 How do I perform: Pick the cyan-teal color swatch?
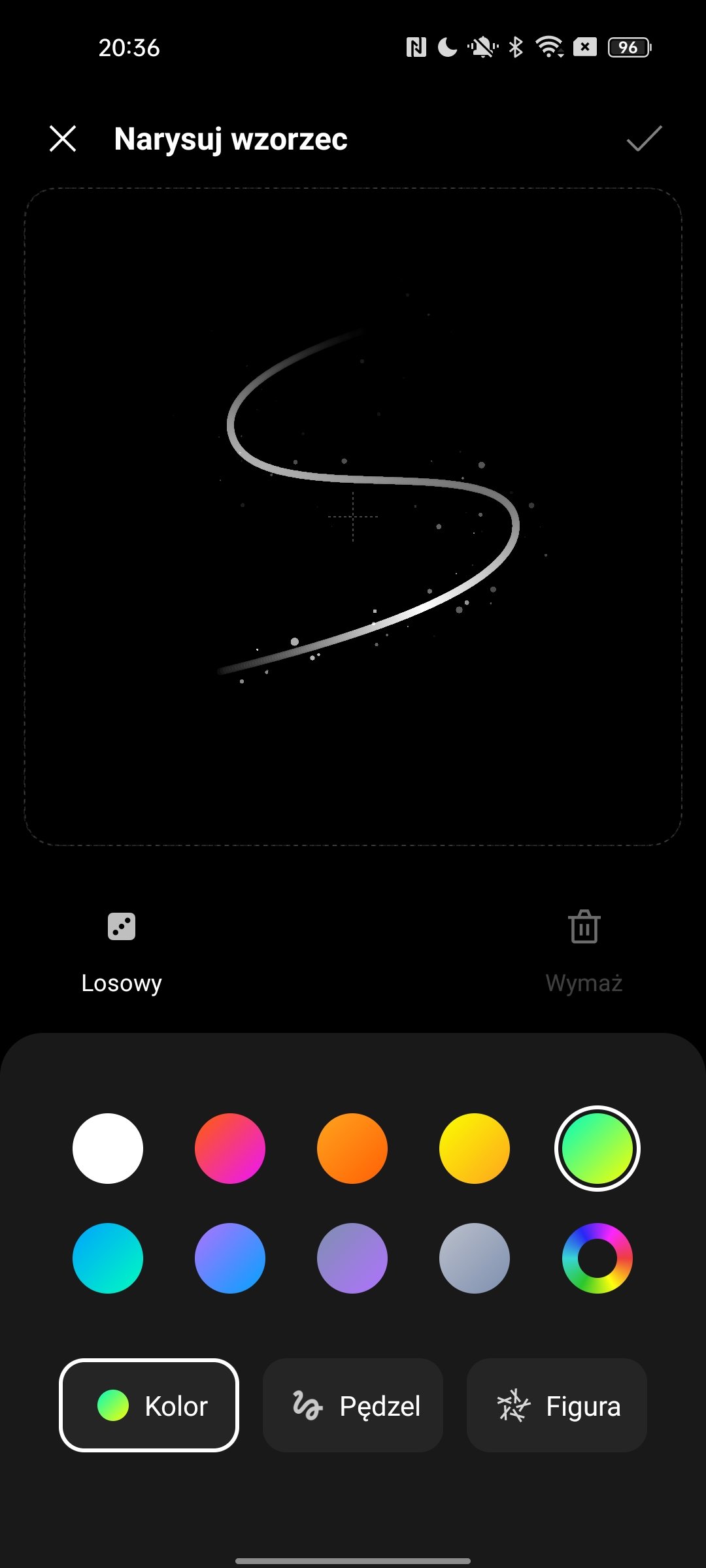click(108, 1258)
